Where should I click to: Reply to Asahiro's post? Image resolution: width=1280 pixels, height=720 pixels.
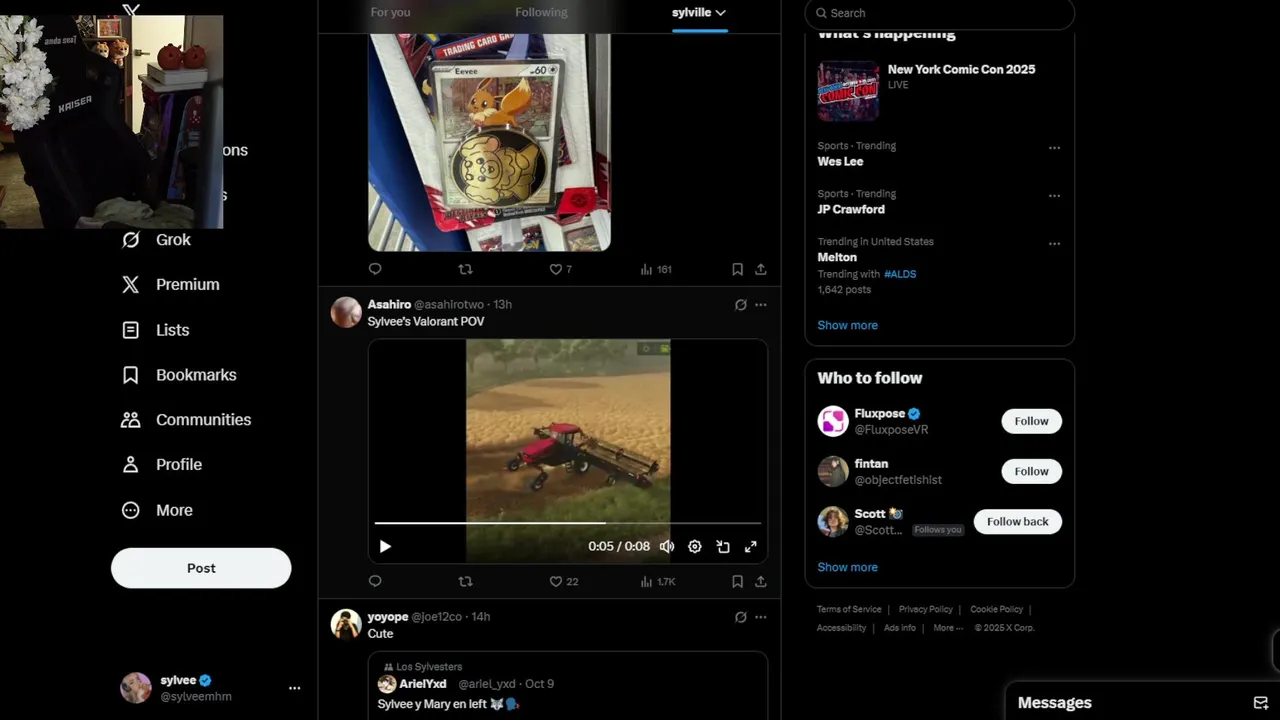click(375, 581)
